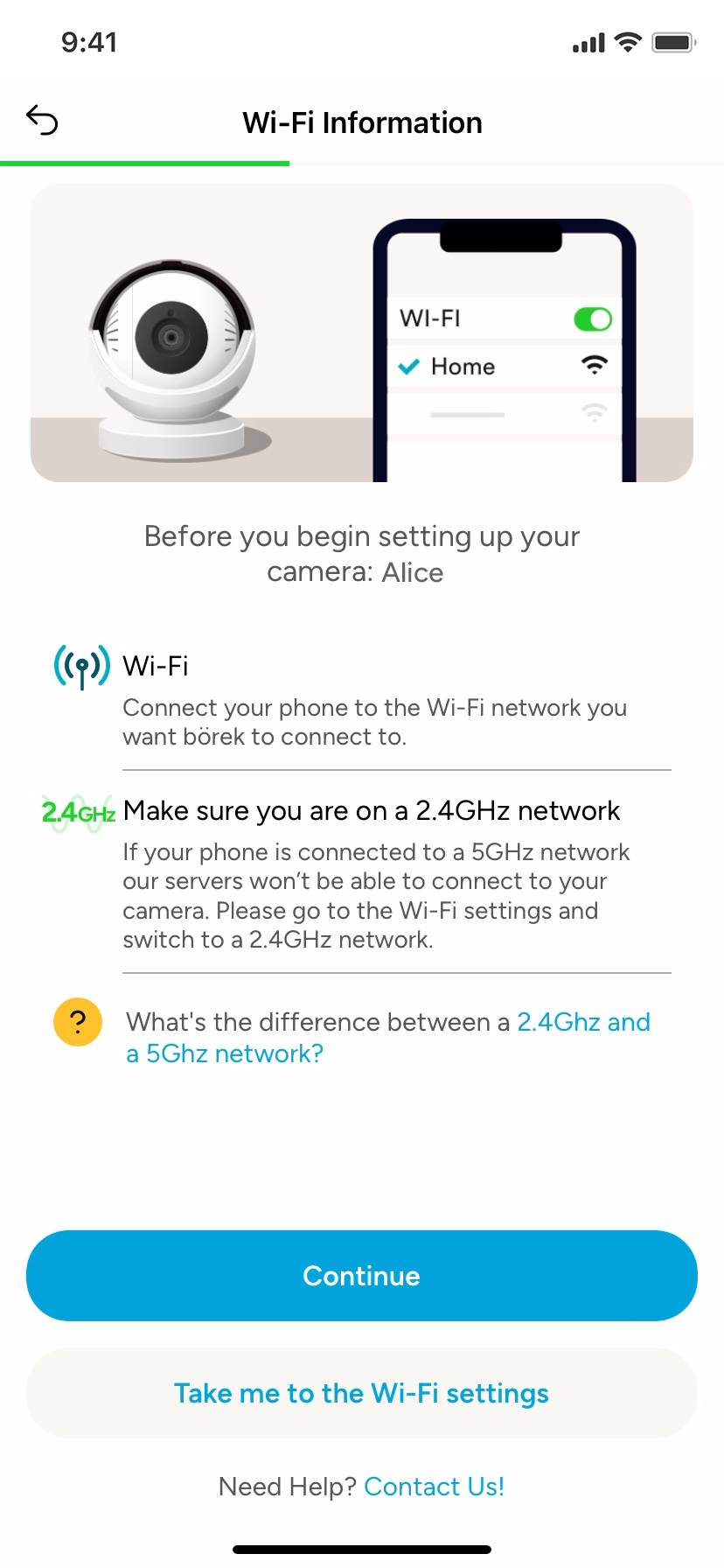Tap the home indicator bar at bottom

pyautogui.click(x=361, y=1548)
